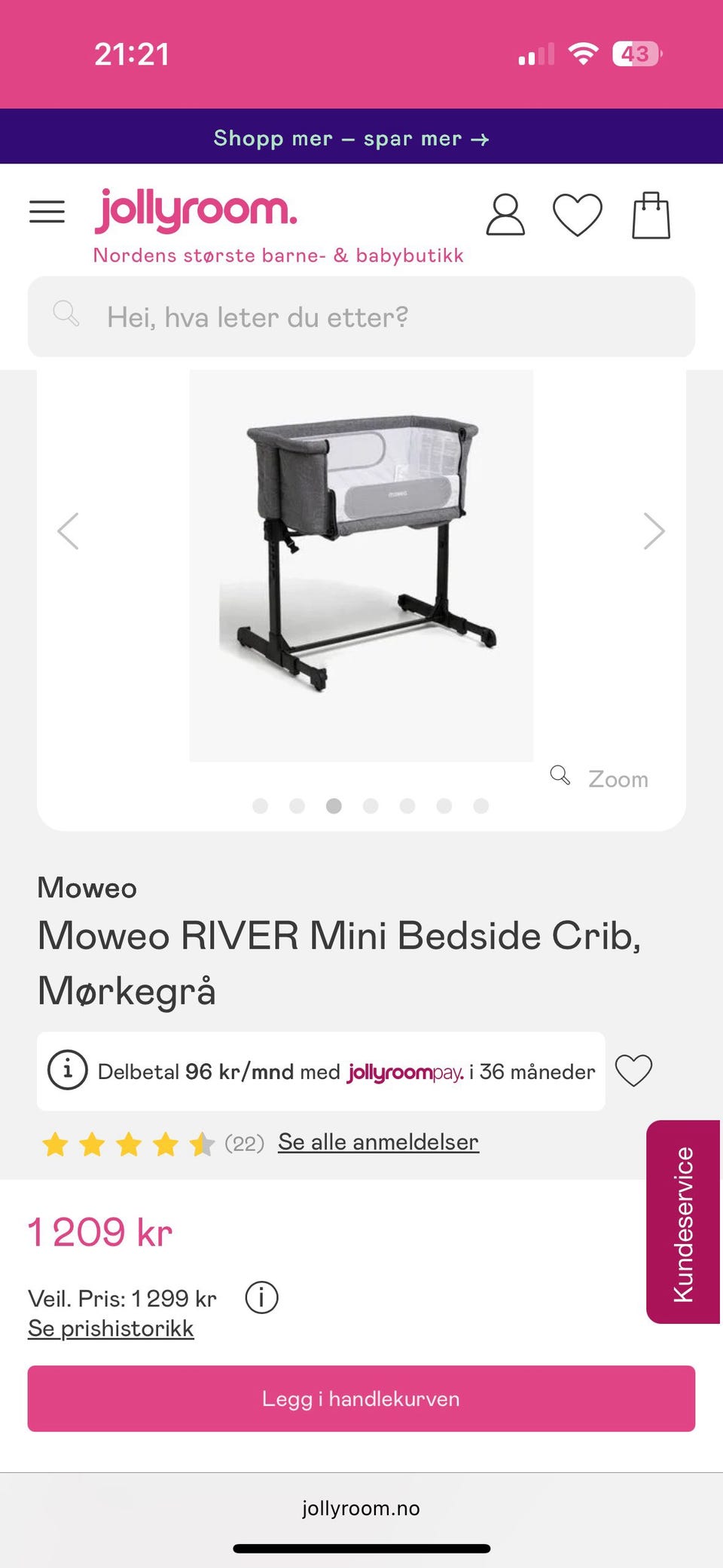Tap 'Legg i handlekurven' button

(x=361, y=1398)
